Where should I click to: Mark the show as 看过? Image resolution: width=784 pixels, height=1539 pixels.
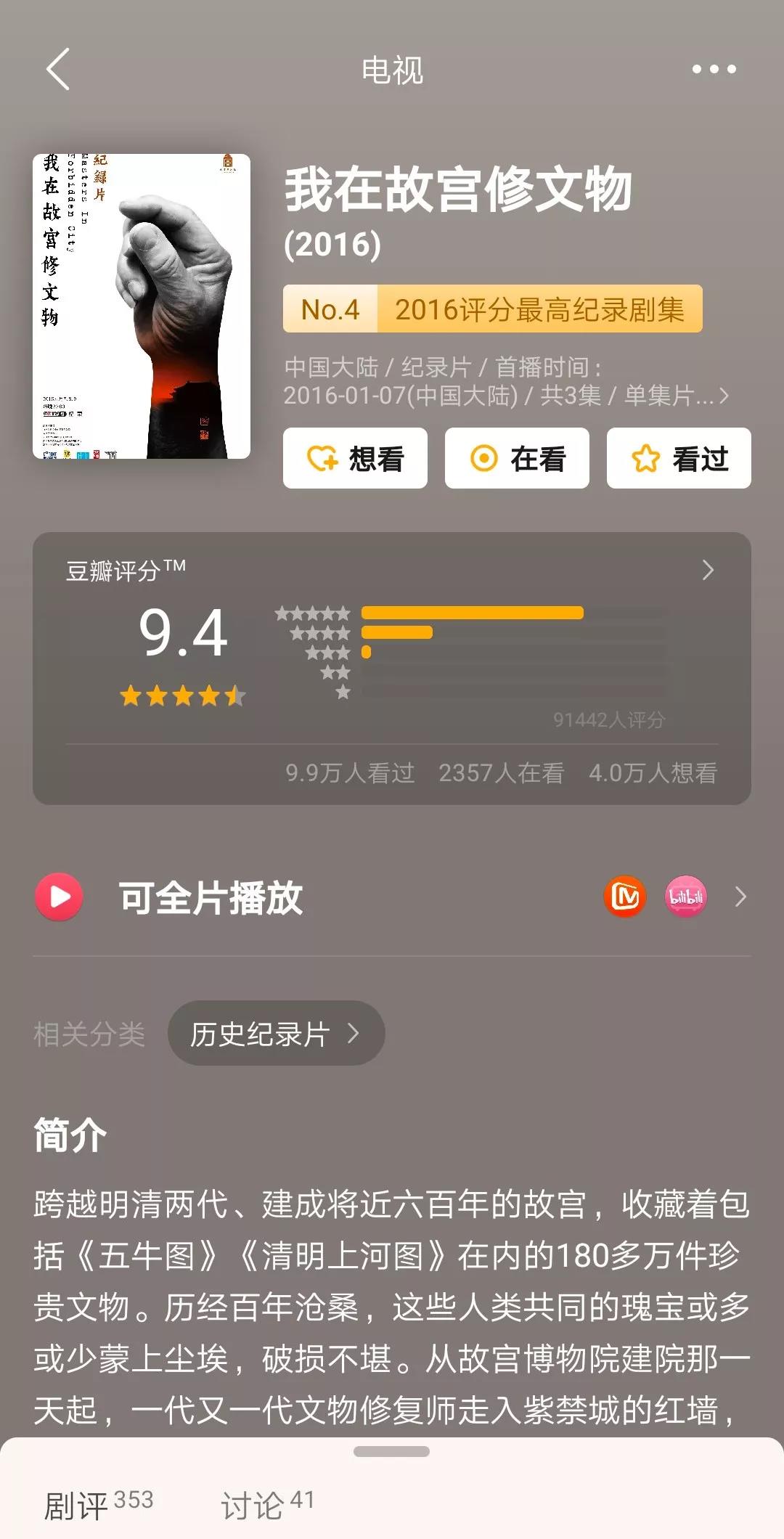[679, 459]
